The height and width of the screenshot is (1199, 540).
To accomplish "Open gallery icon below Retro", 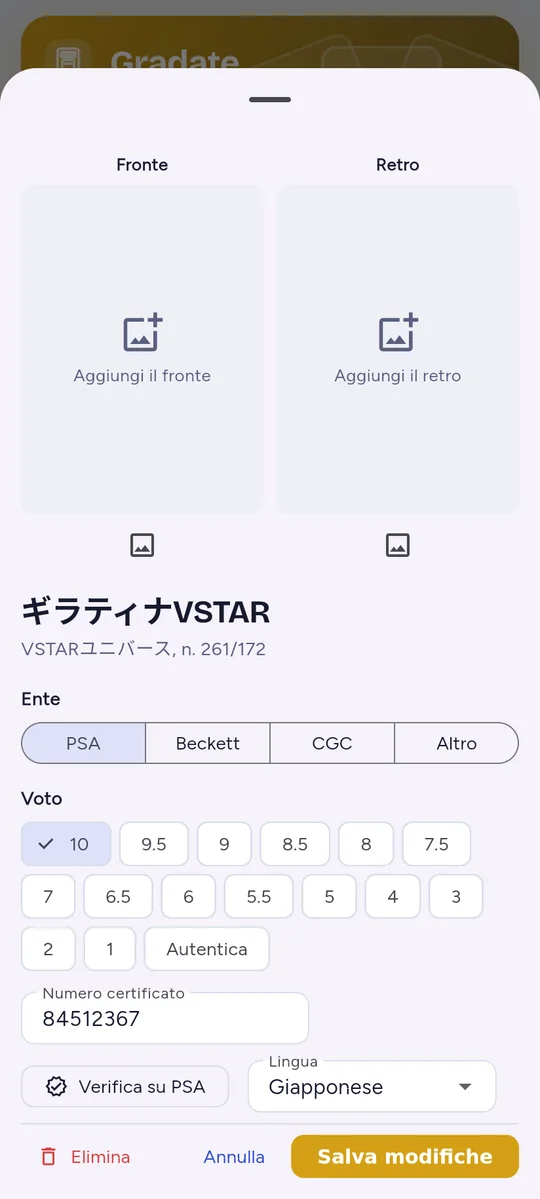I will [x=398, y=545].
